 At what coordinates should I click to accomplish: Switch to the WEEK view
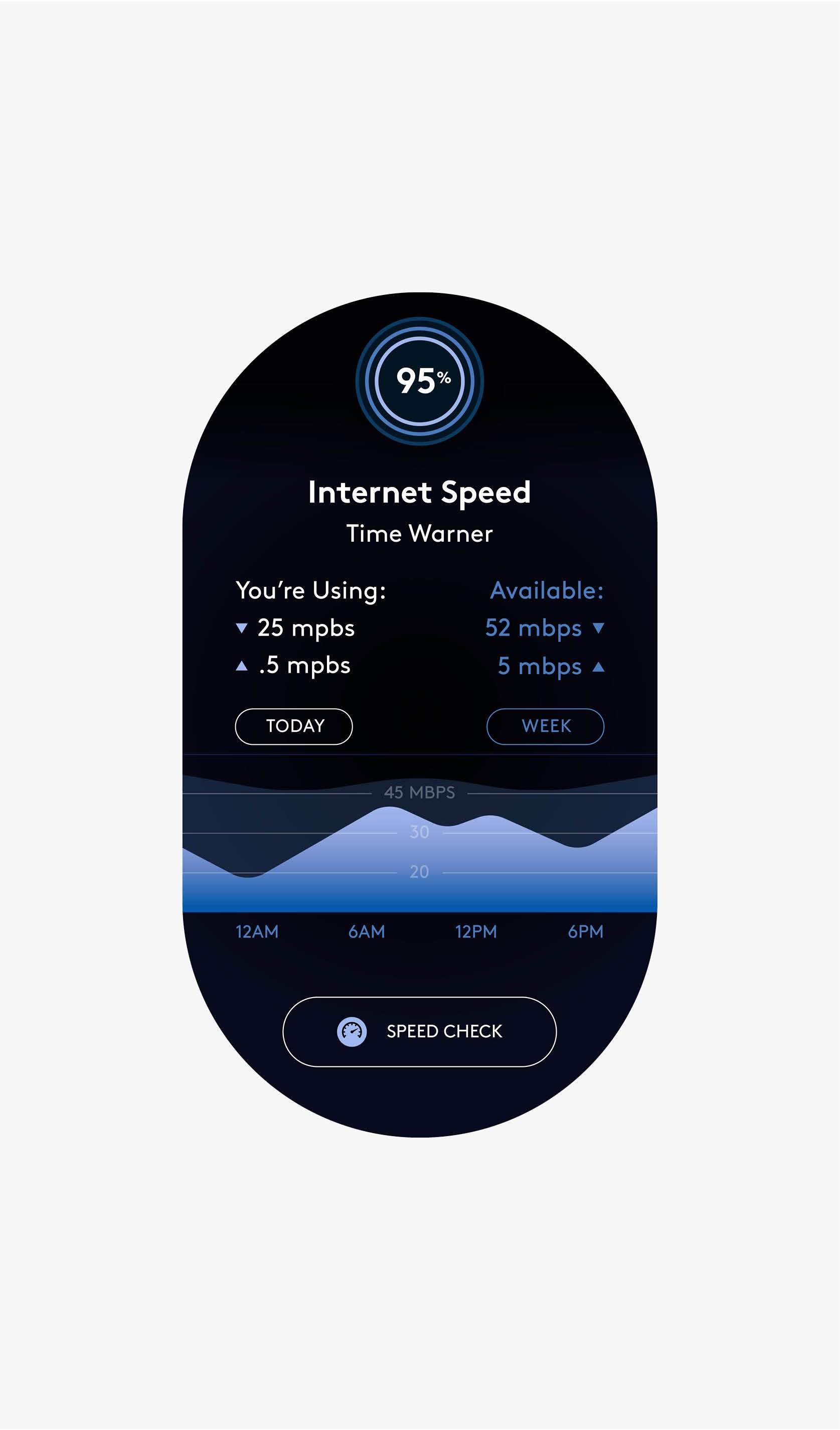[545, 726]
